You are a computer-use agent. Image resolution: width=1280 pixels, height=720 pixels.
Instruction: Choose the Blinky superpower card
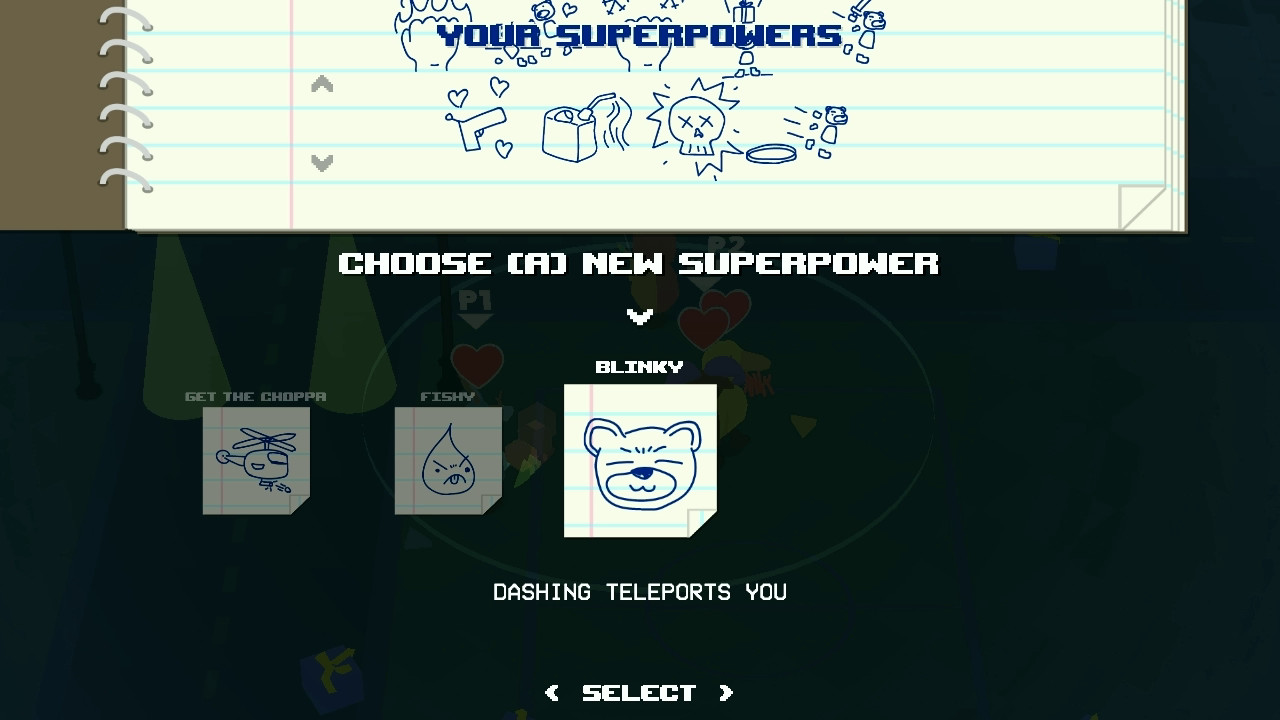pyautogui.click(x=640, y=461)
